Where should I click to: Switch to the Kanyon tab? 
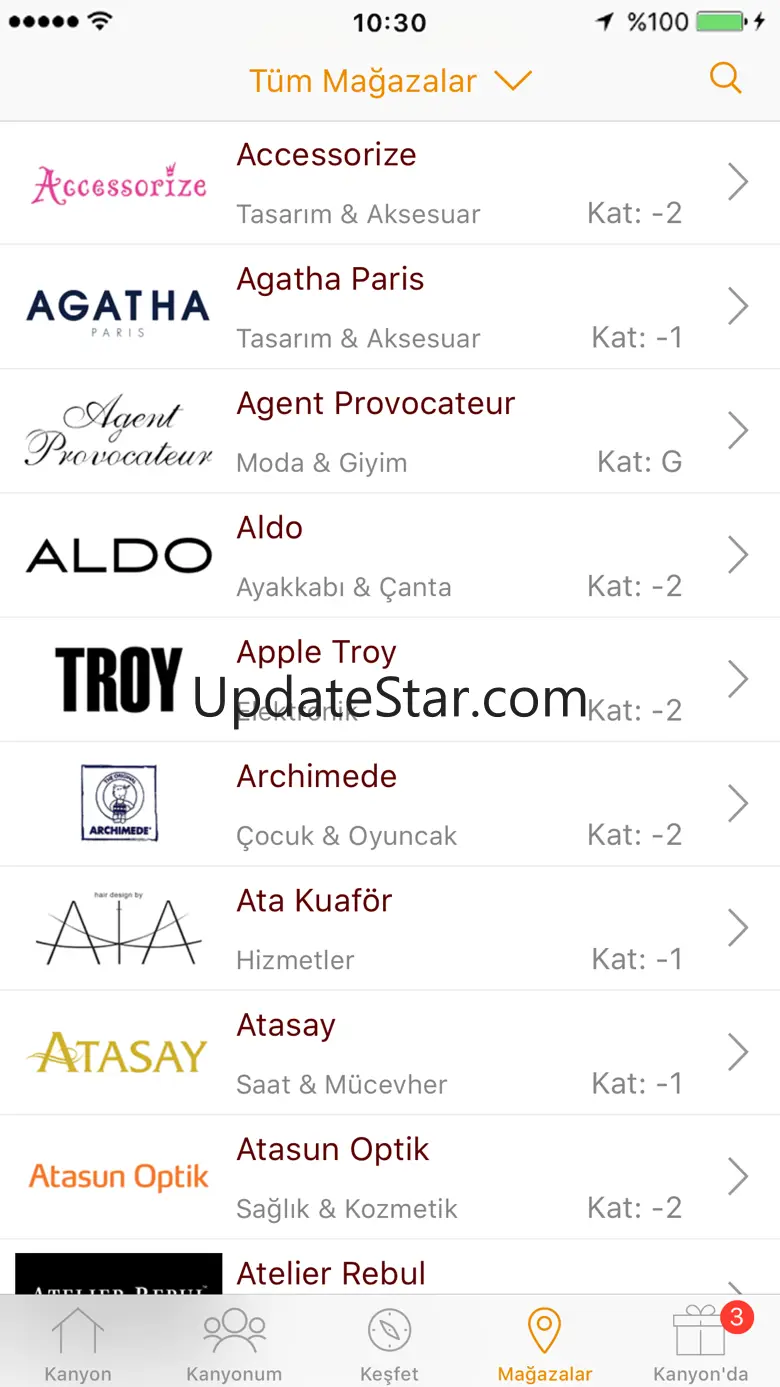[x=78, y=1342]
